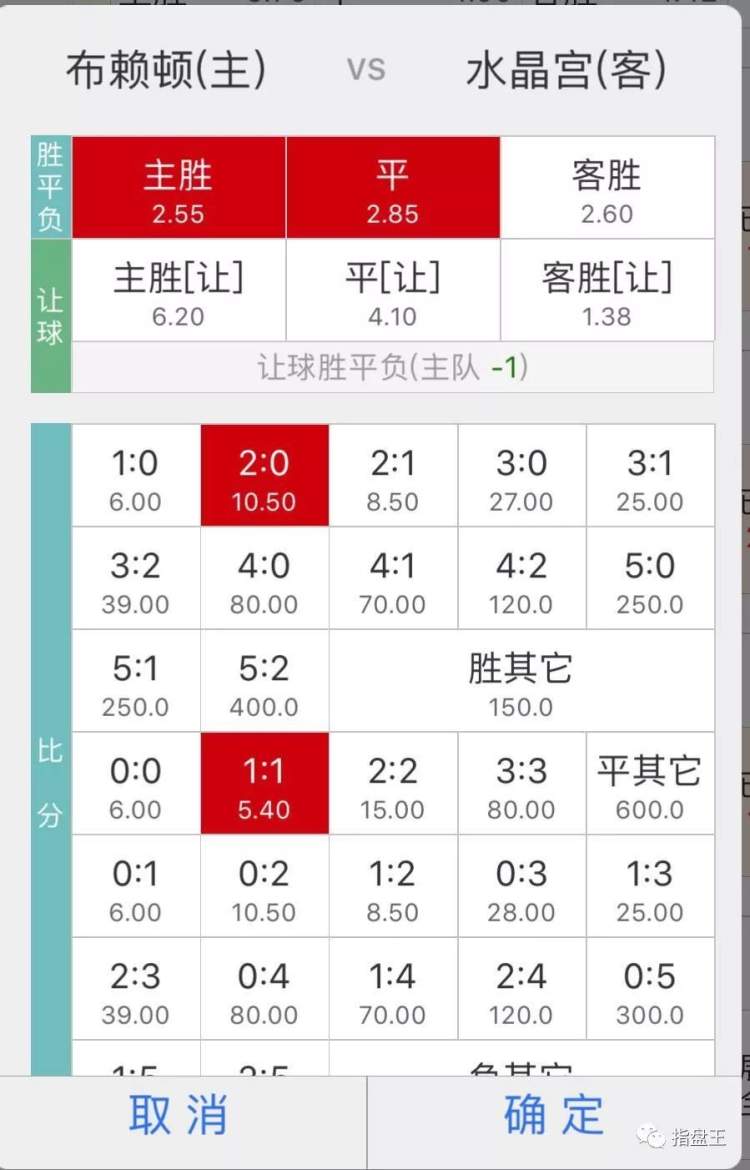Select 客胜[让] at 1.38

point(607,290)
